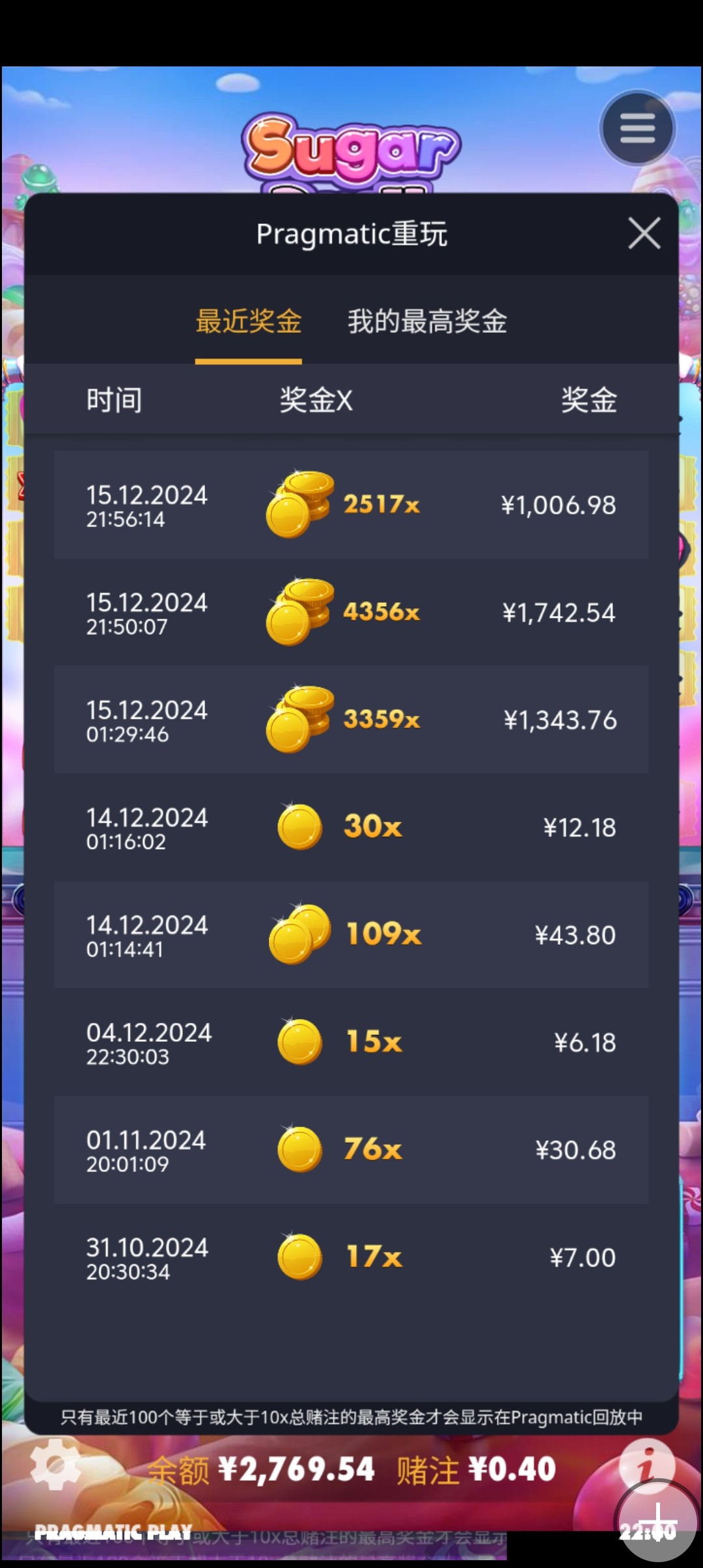
Task: View the 109x win replay
Action: click(x=351, y=934)
